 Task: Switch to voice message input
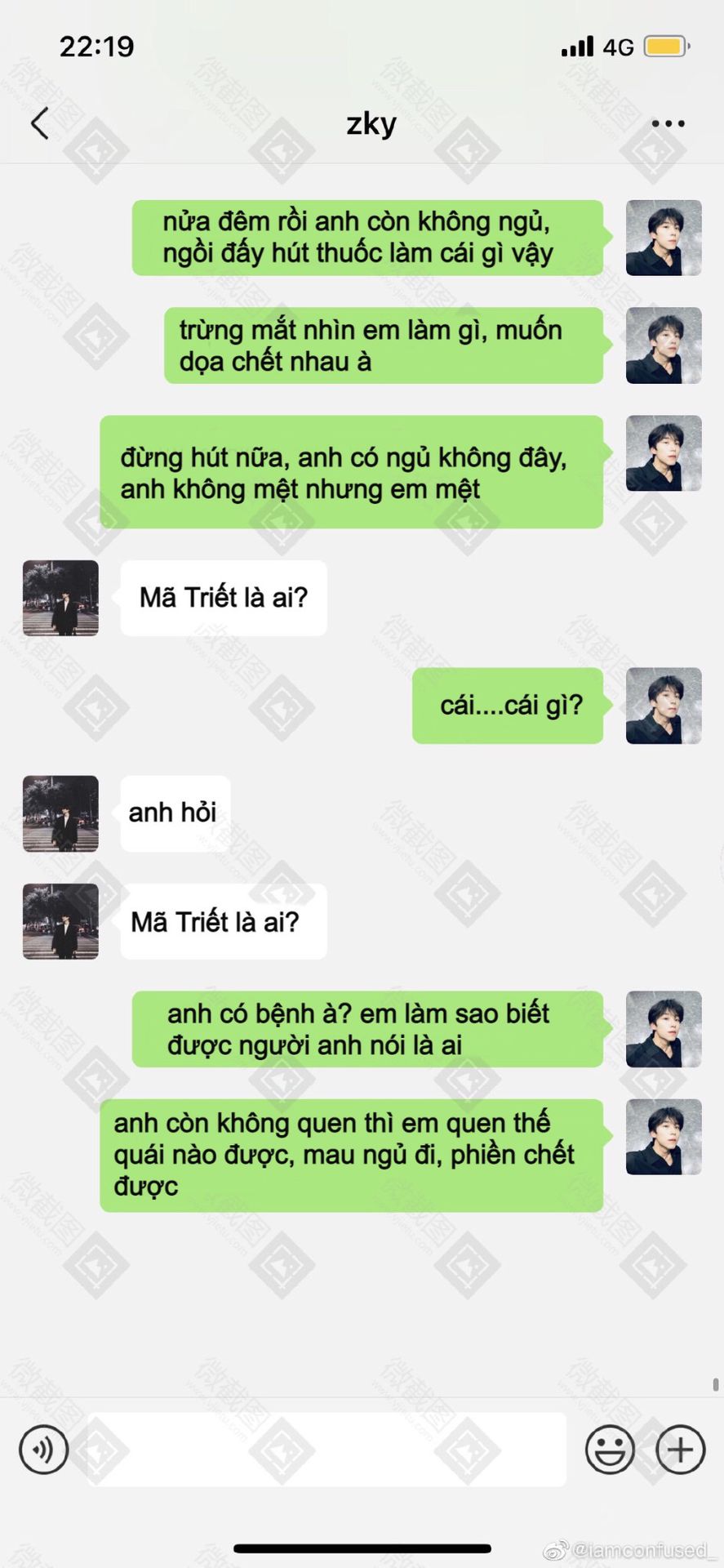(x=43, y=1450)
